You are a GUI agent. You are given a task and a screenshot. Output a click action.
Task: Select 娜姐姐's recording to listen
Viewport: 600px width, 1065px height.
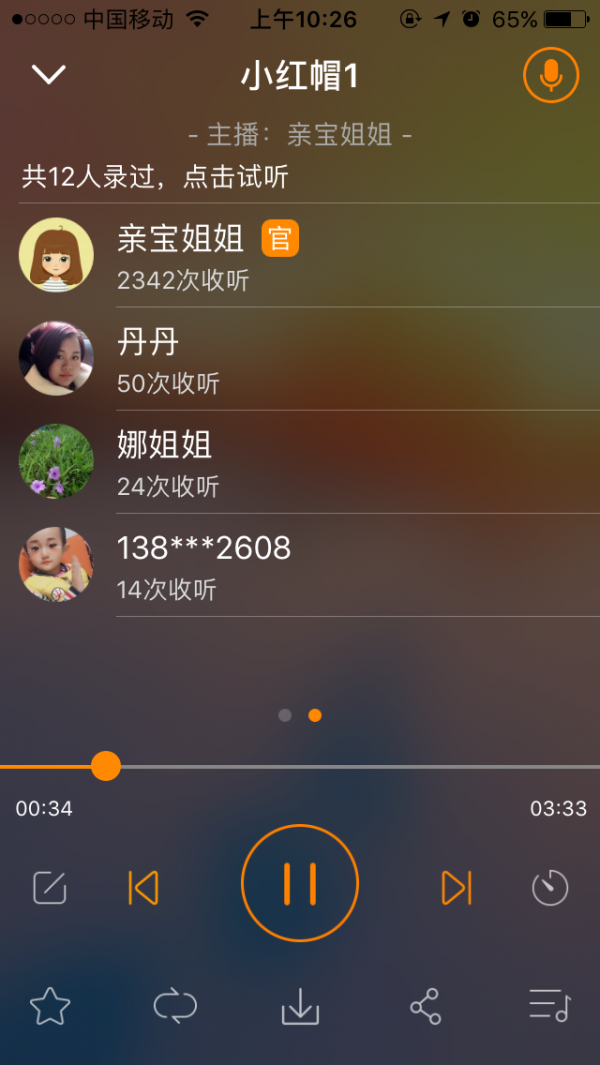click(300, 461)
